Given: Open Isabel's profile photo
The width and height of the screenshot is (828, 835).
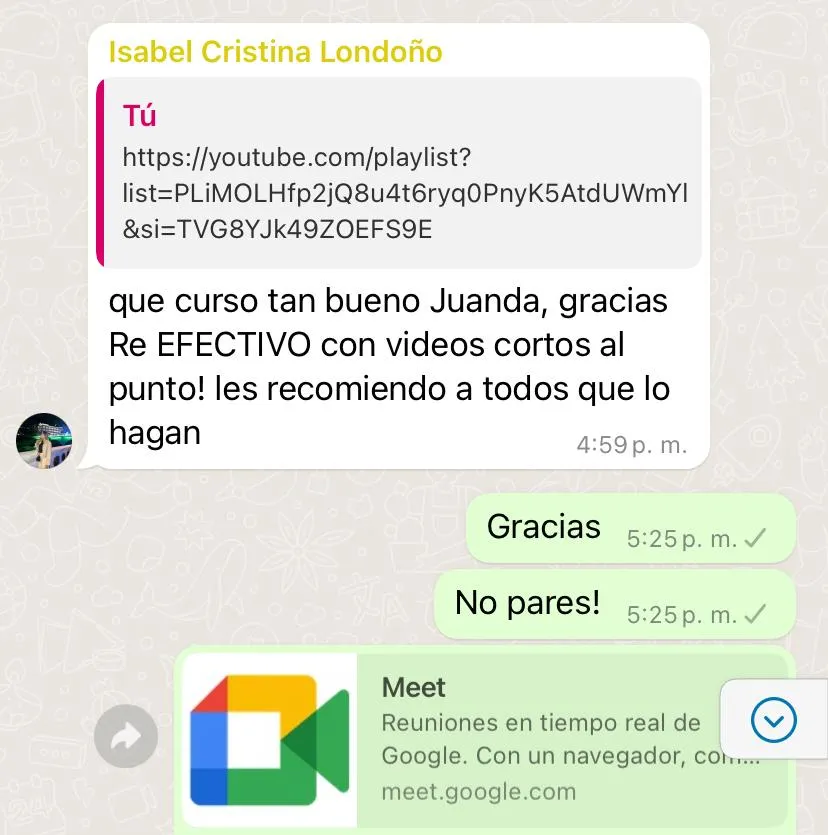Looking at the screenshot, I should tap(44, 440).
